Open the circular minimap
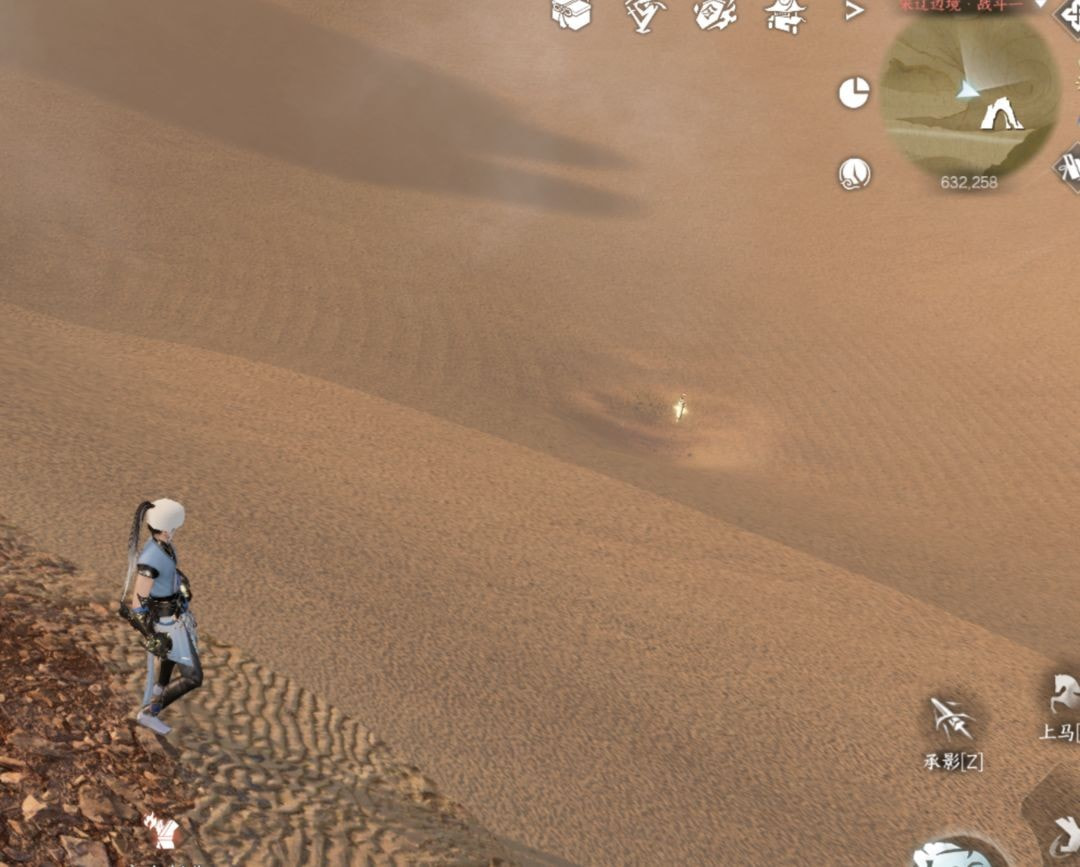1080x867 pixels. [969, 95]
